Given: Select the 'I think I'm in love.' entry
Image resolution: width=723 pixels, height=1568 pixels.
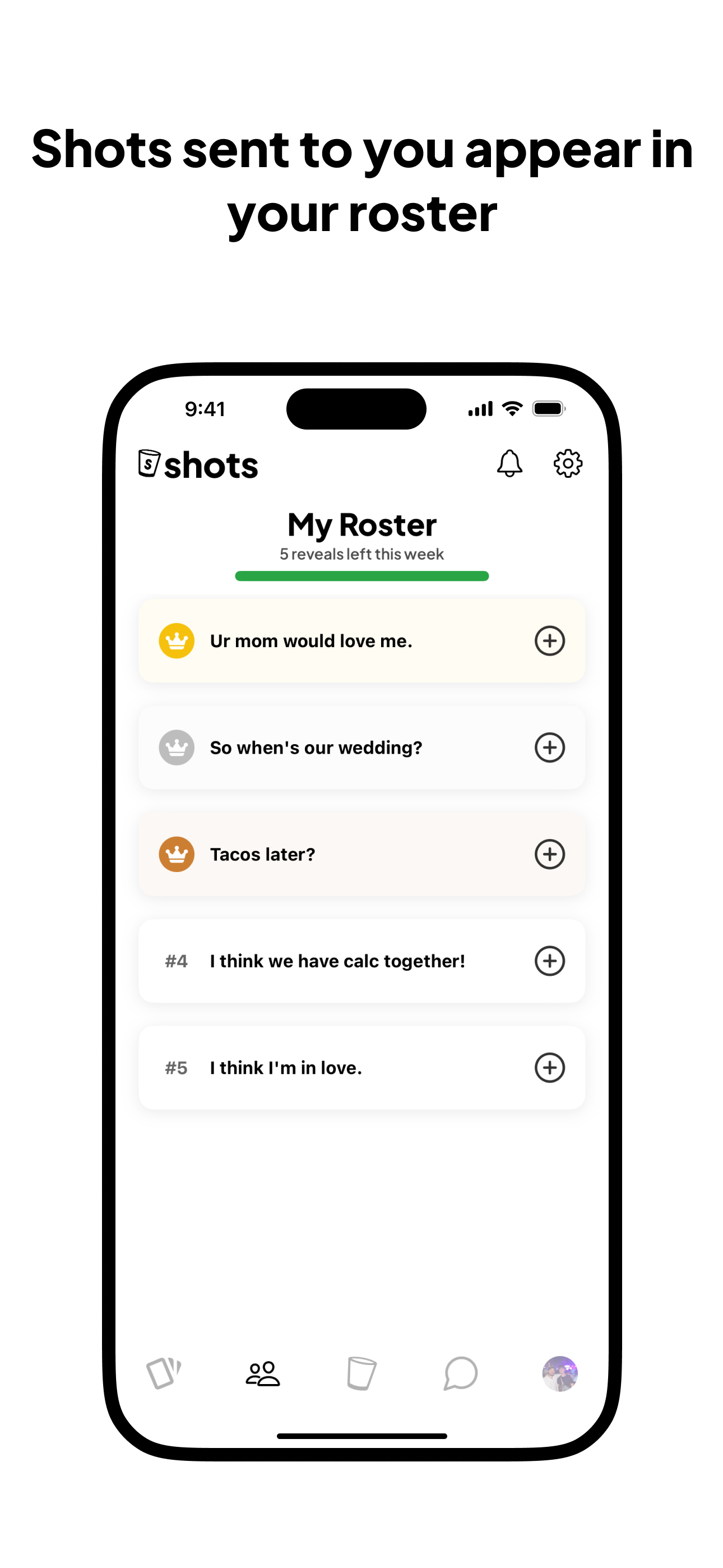Looking at the screenshot, I should pos(285,1067).
